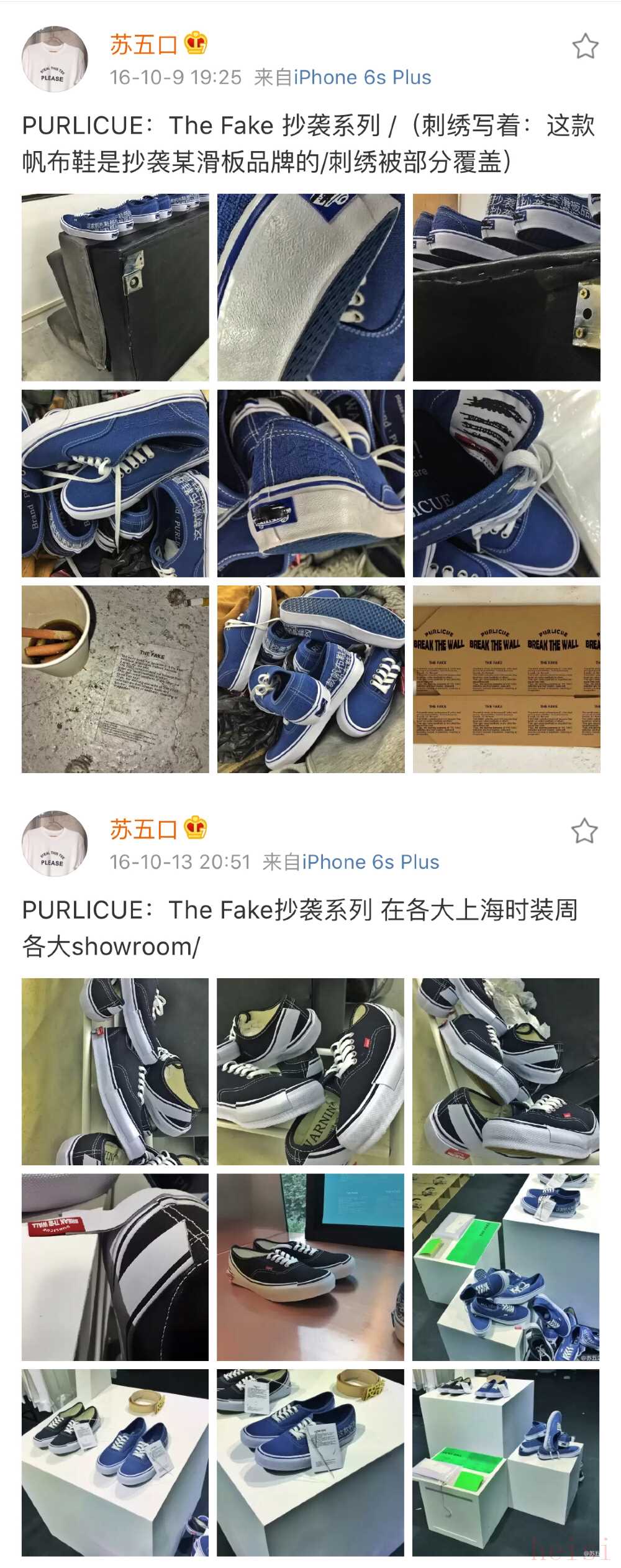View photo of blue shoe with tag on white cube
621x1568 pixels.
310,1462
